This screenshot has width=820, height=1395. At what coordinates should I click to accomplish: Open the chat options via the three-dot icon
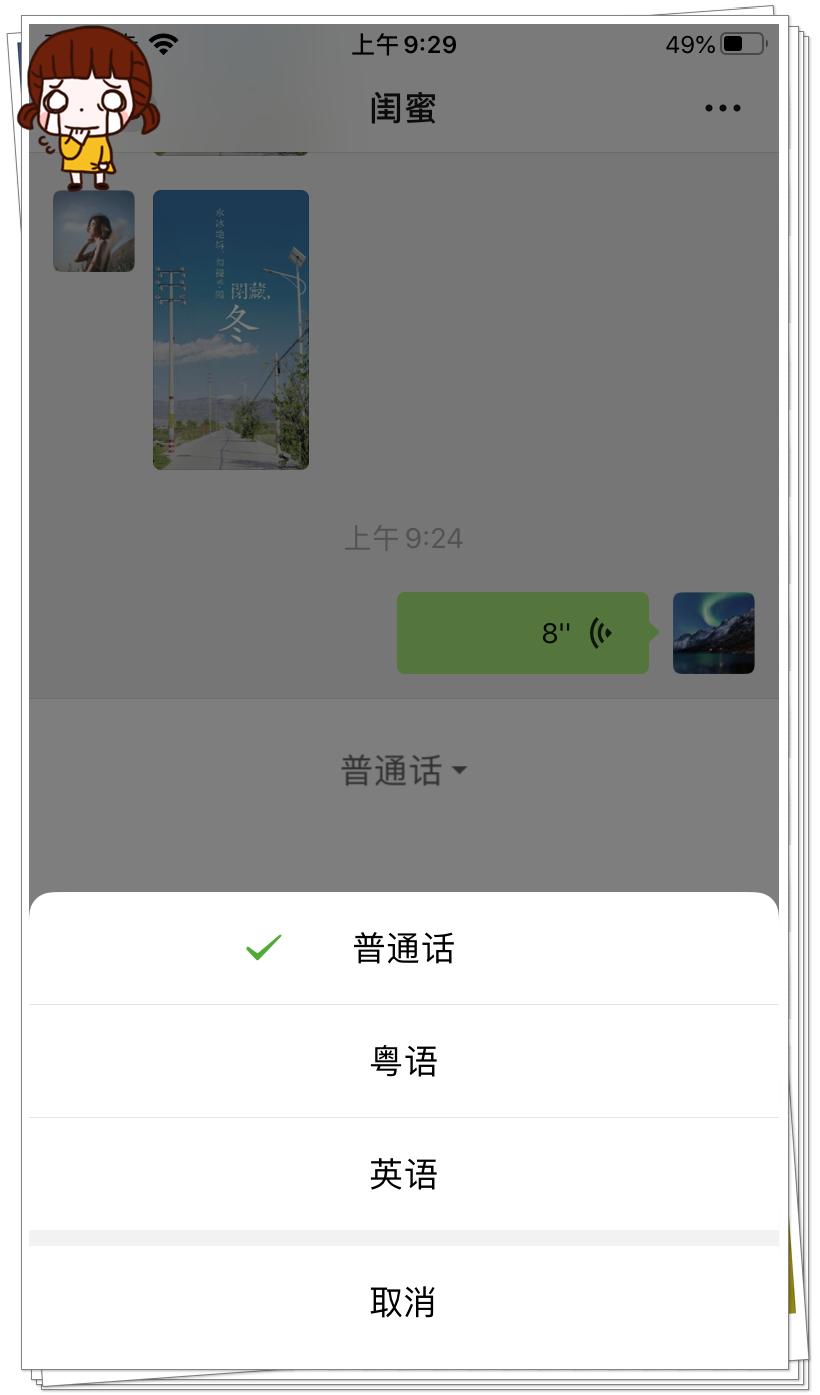(722, 108)
